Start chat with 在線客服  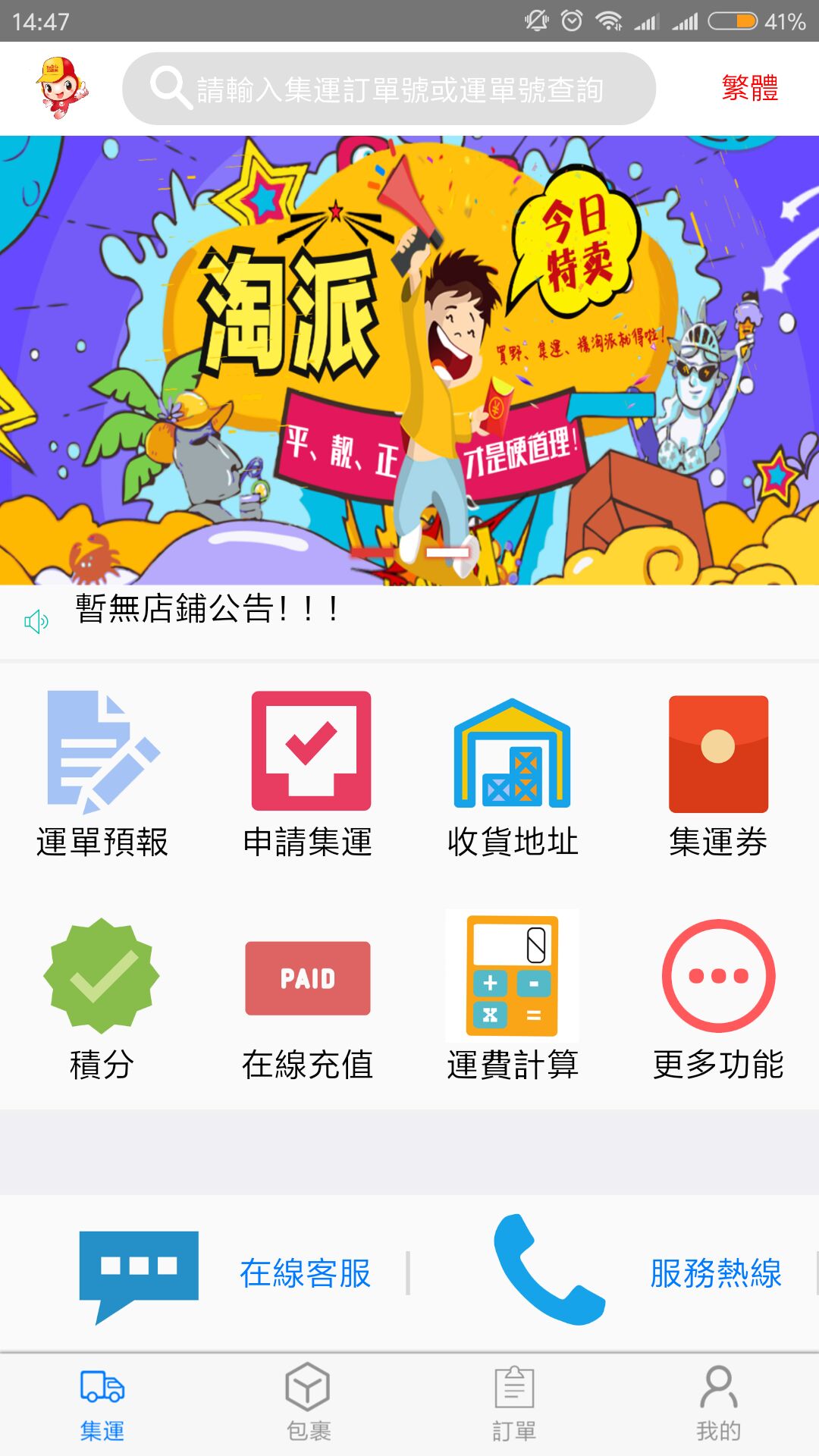click(227, 1274)
